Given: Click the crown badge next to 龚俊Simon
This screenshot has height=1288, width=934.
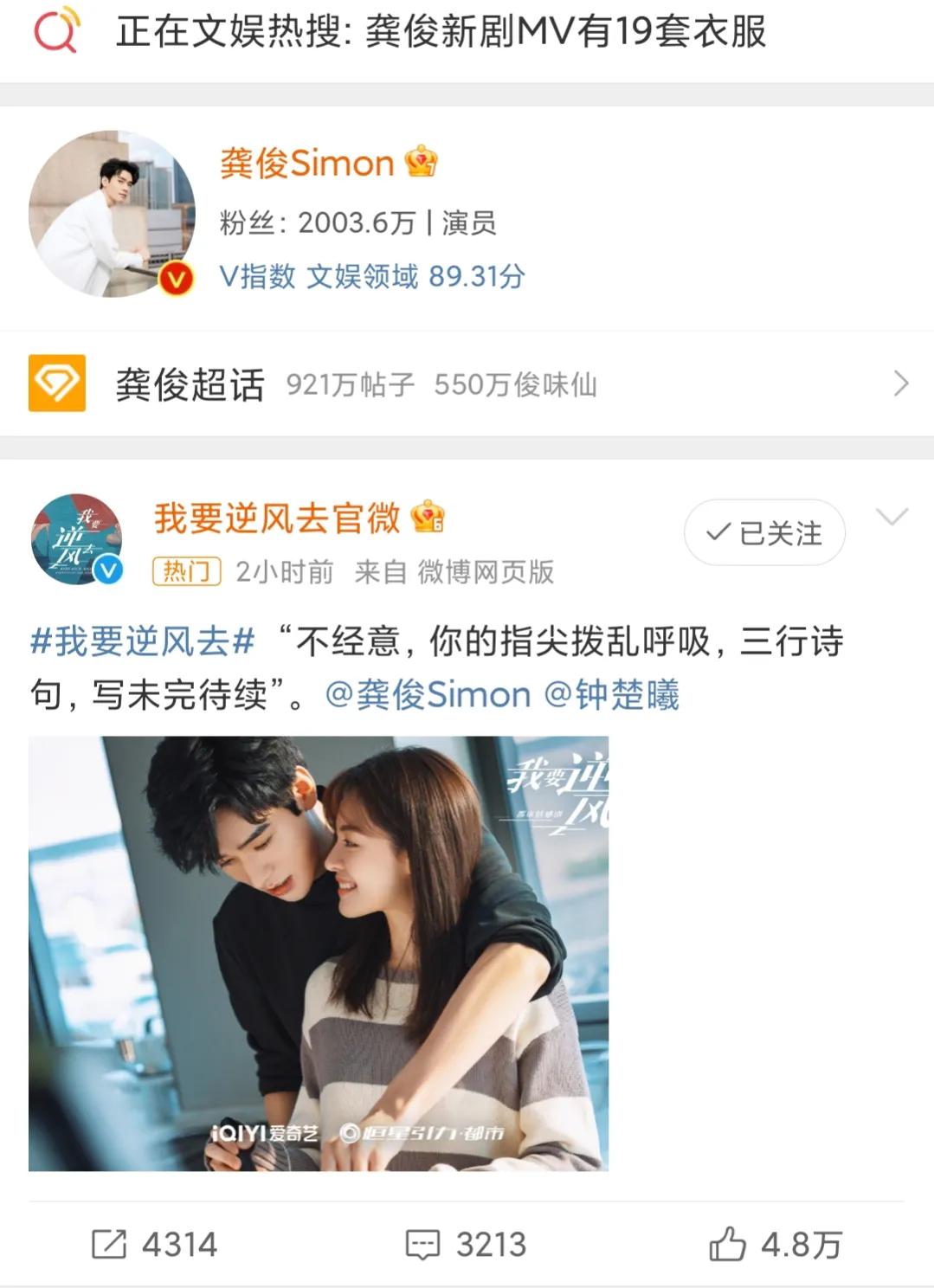Looking at the screenshot, I should point(420,163).
